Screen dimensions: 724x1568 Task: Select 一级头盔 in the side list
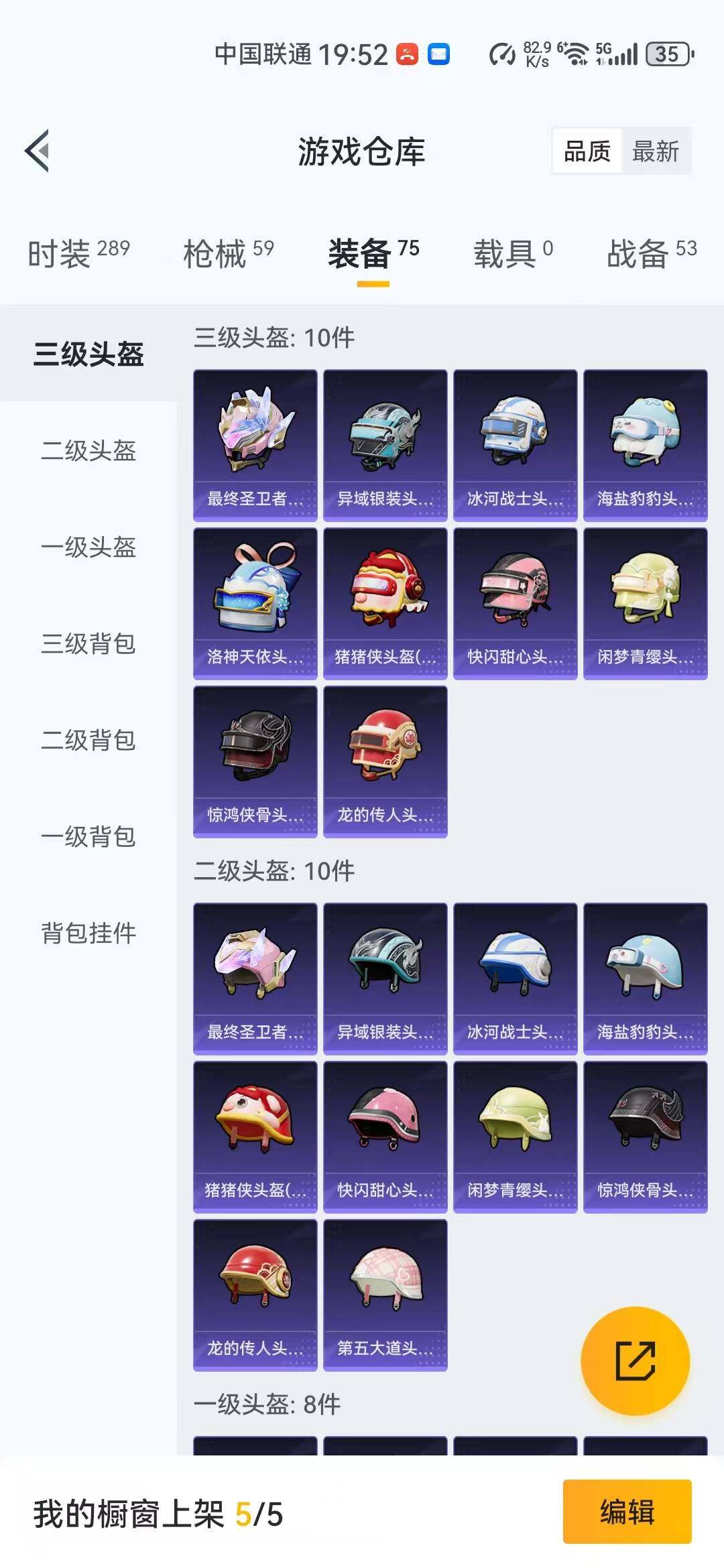tap(88, 547)
